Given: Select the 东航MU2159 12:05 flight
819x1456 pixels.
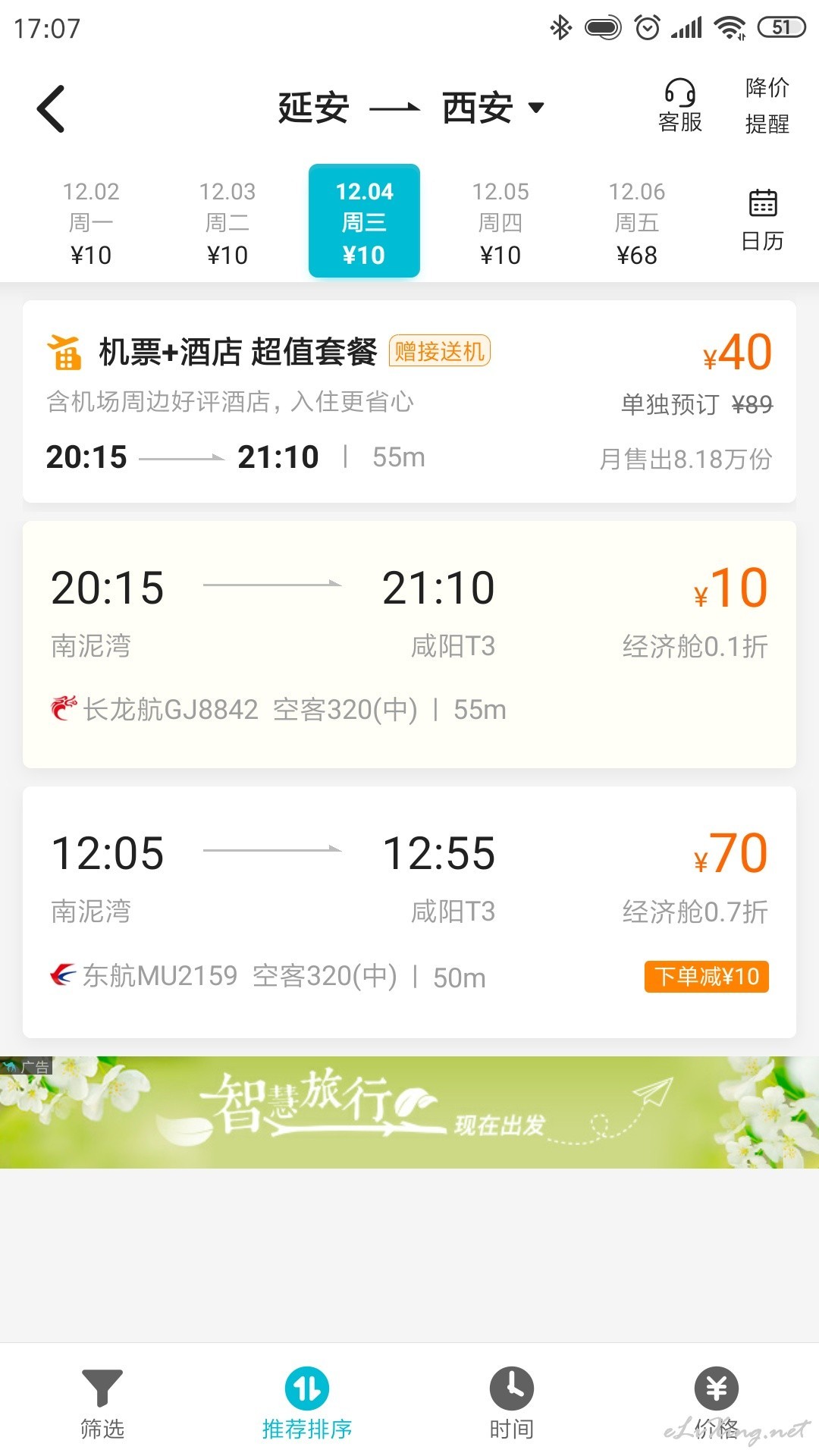Looking at the screenshot, I should [x=409, y=912].
